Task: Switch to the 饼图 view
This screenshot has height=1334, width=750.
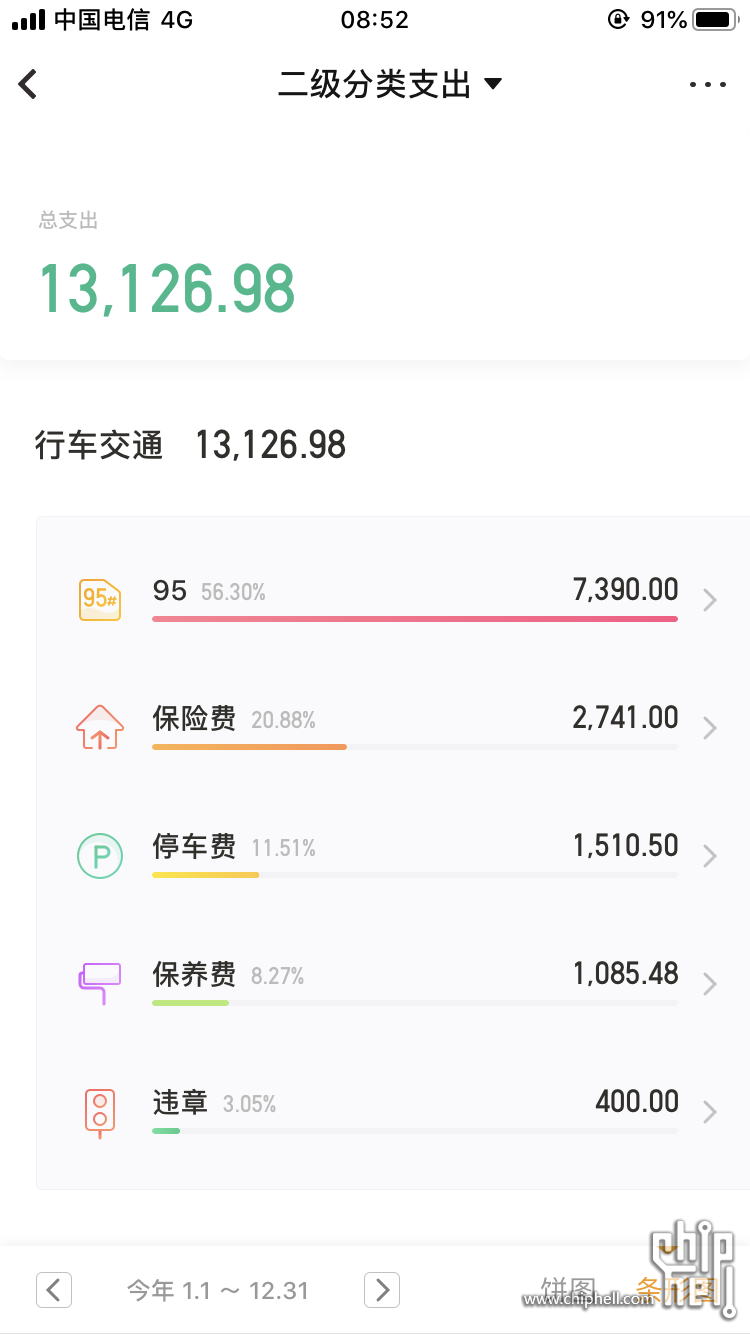Action: 568,1290
